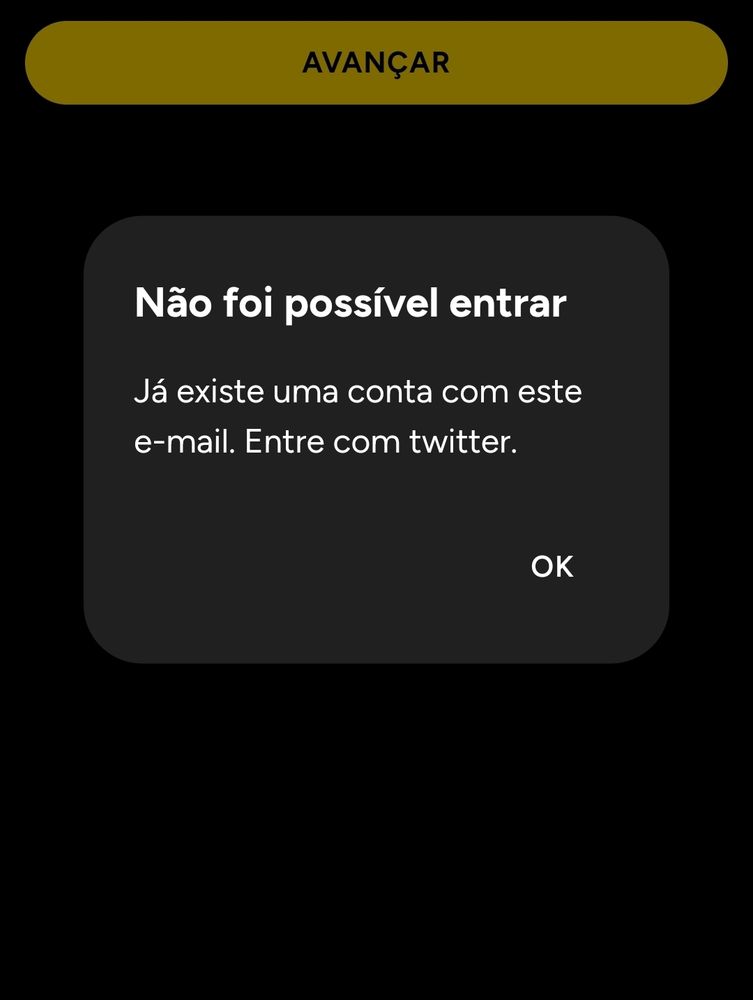The width and height of the screenshot is (753, 1000).
Task: Dismiss the dialog by tapping OK
Action: [x=552, y=567]
